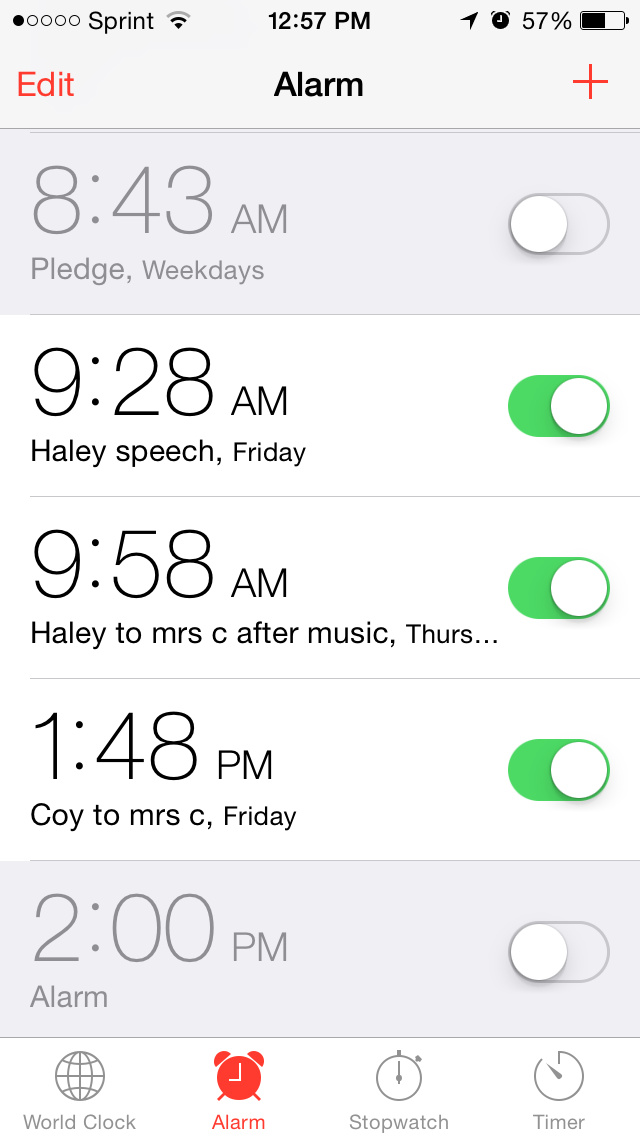Tap Edit to modify alarms

tap(46, 84)
